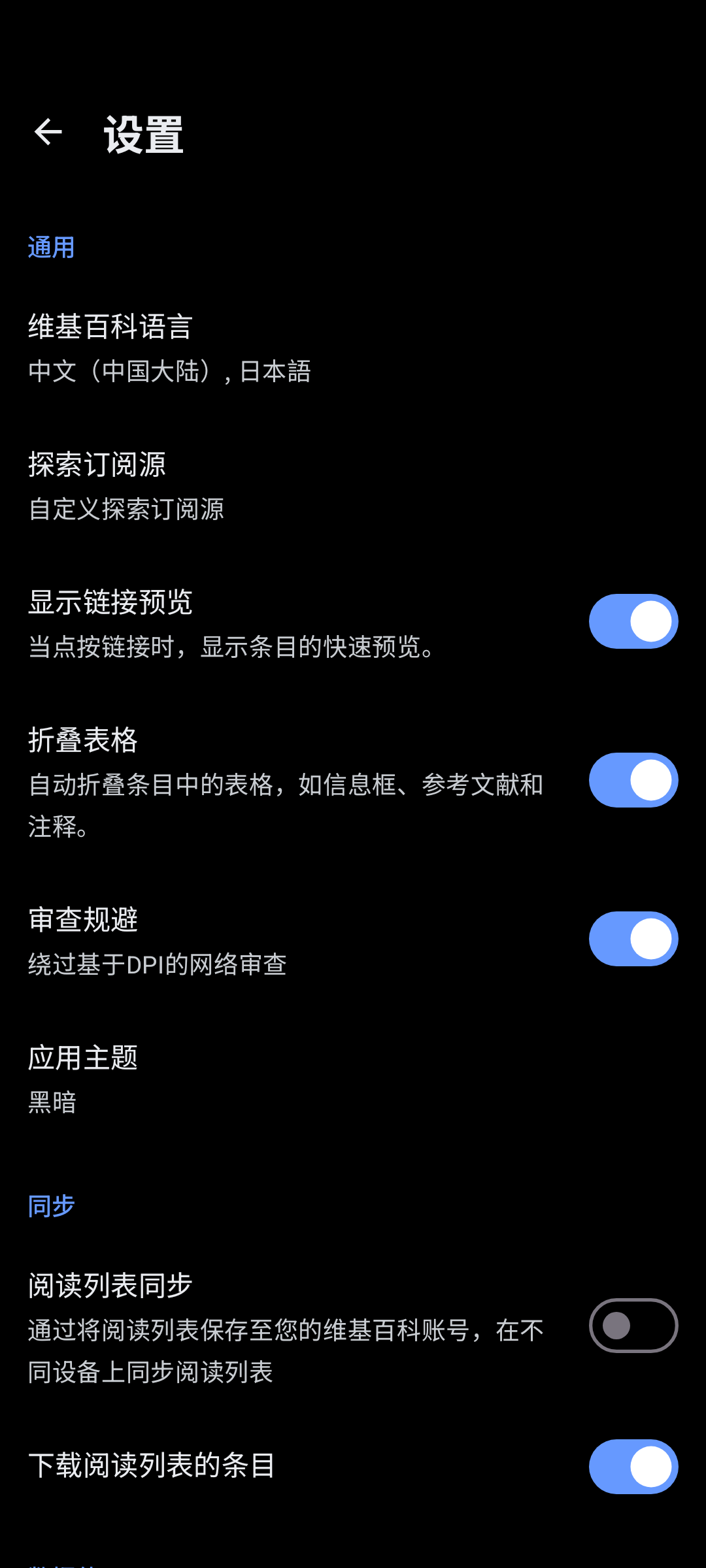
Task: Open Wikipedia languages (维基百科语言) setting
Action: (x=170, y=348)
